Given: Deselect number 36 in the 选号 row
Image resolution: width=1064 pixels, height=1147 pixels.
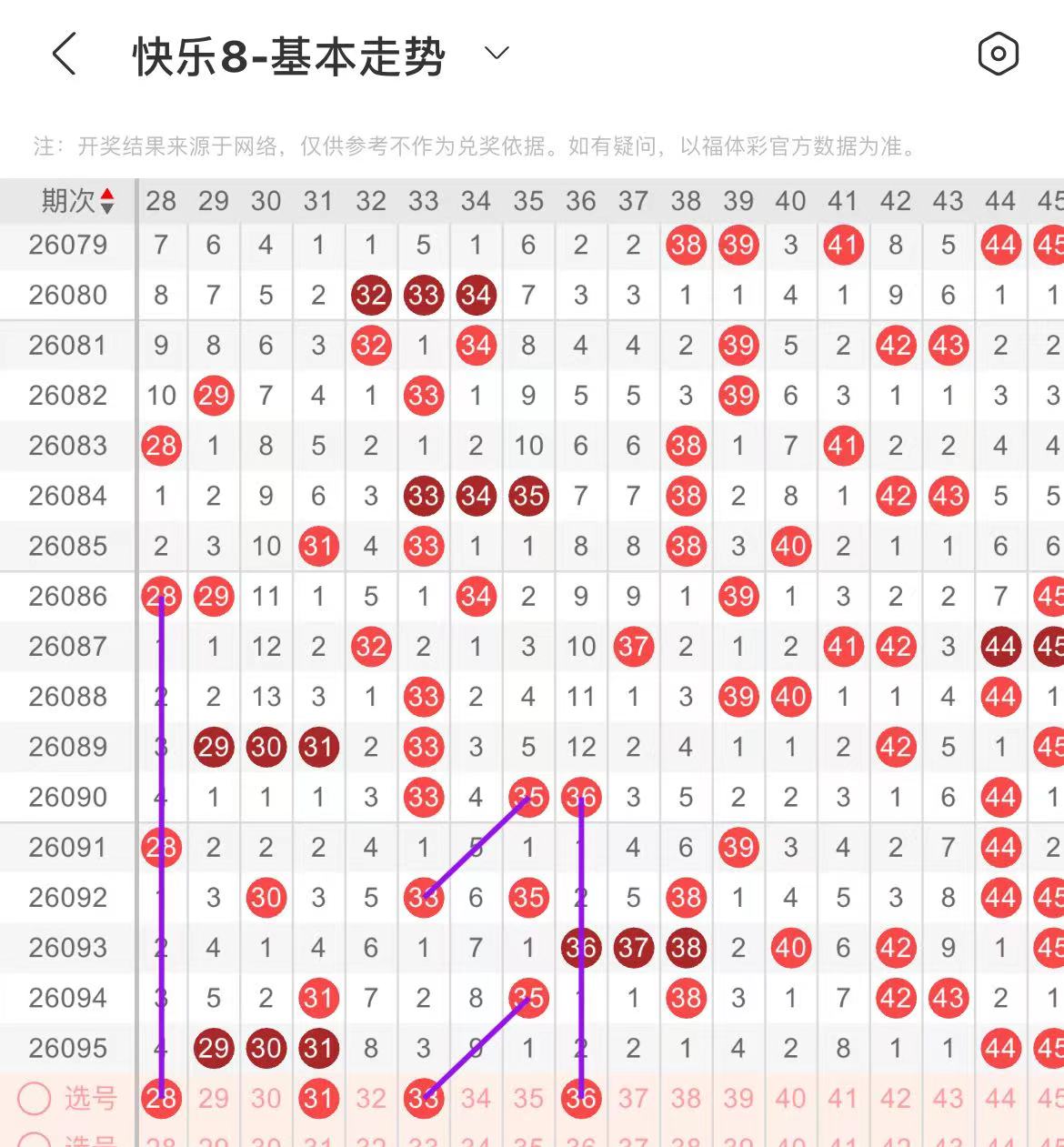Looking at the screenshot, I should (x=580, y=1099).
